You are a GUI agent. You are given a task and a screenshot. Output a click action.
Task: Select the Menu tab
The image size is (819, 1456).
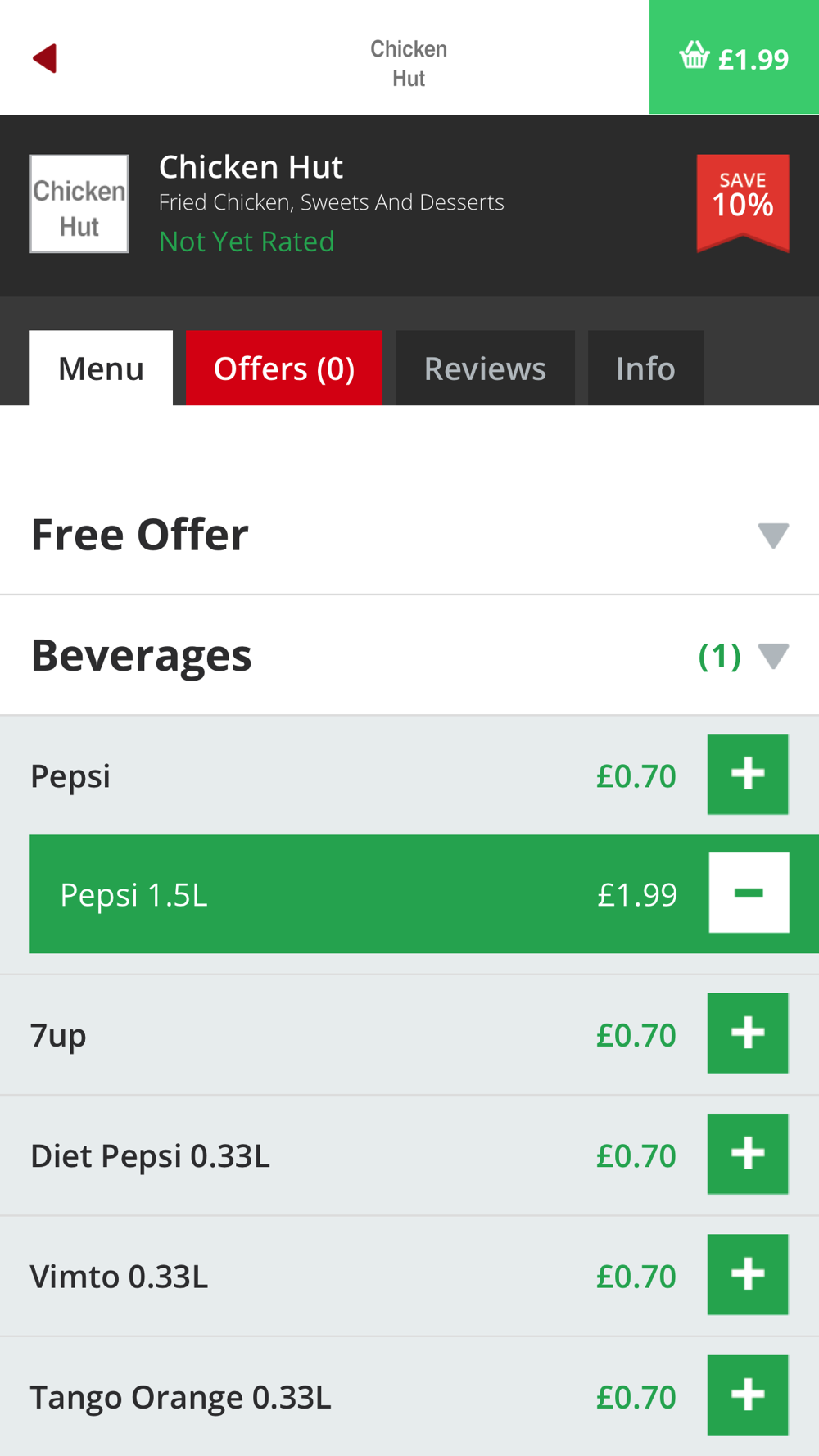tap(102, 368)
